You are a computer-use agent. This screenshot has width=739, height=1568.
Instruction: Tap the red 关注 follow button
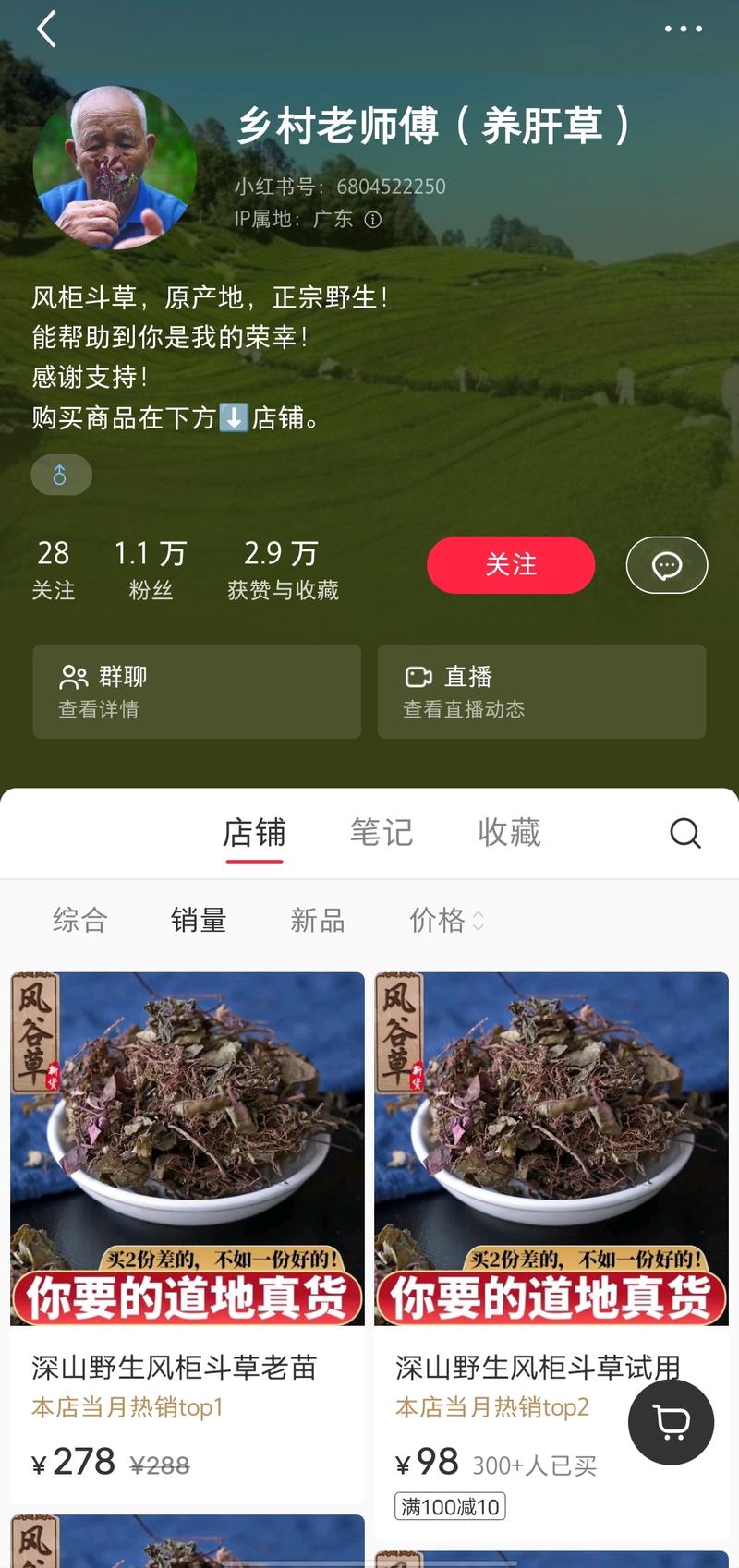(511, 564)
